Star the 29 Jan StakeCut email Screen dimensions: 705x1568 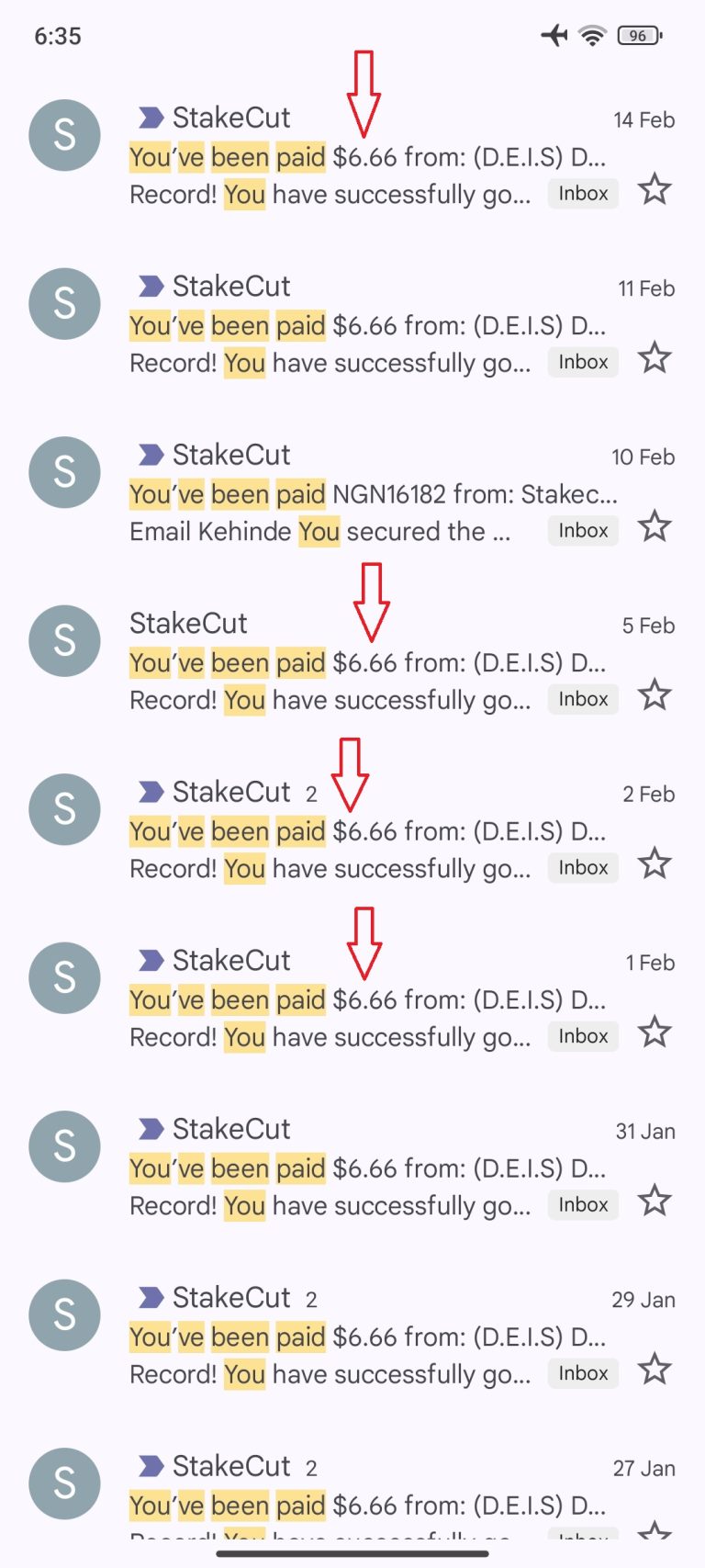(x=655, y=1370)
